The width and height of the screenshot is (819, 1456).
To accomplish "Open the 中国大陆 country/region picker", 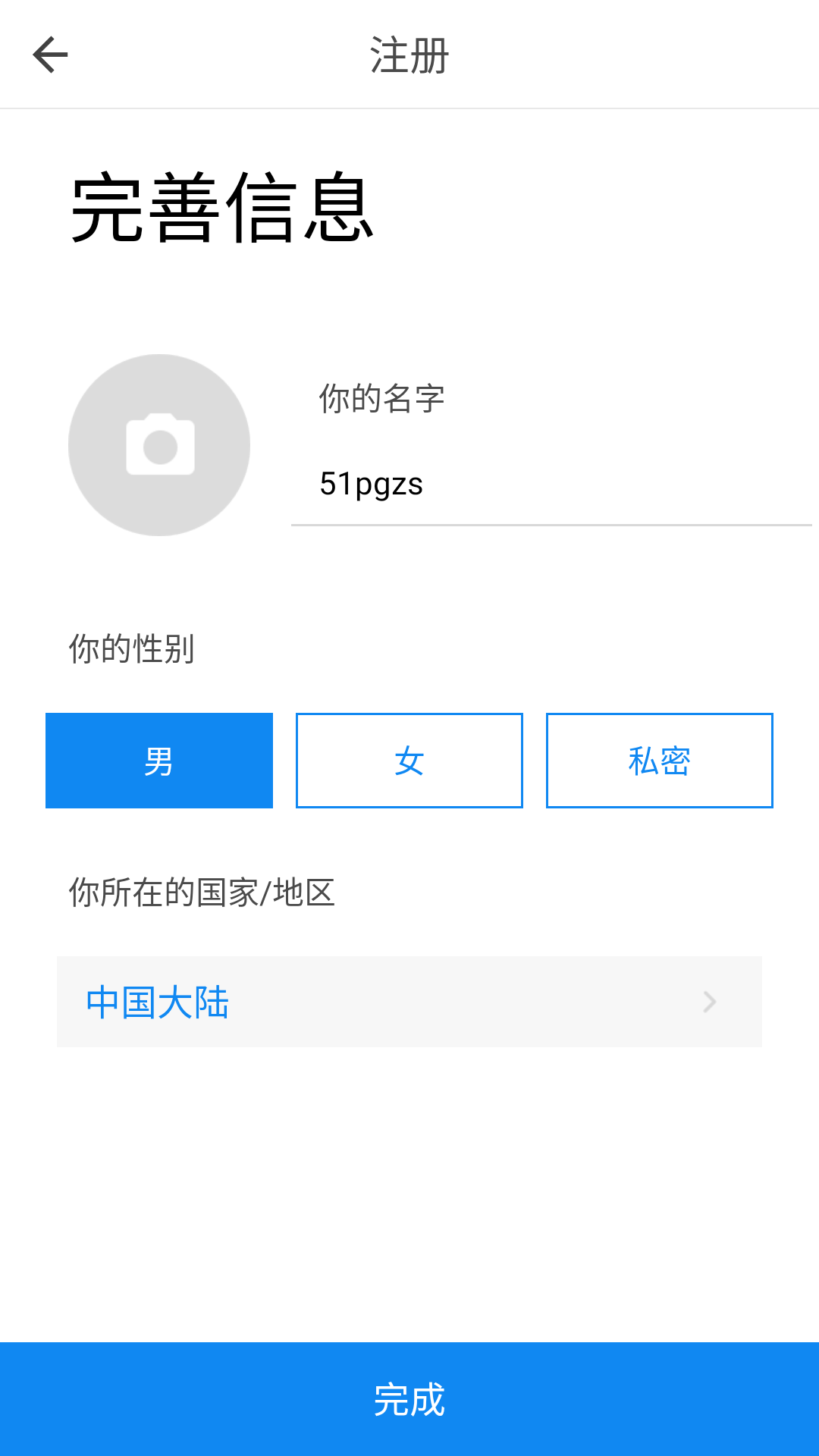I will tap(409, 1002).
